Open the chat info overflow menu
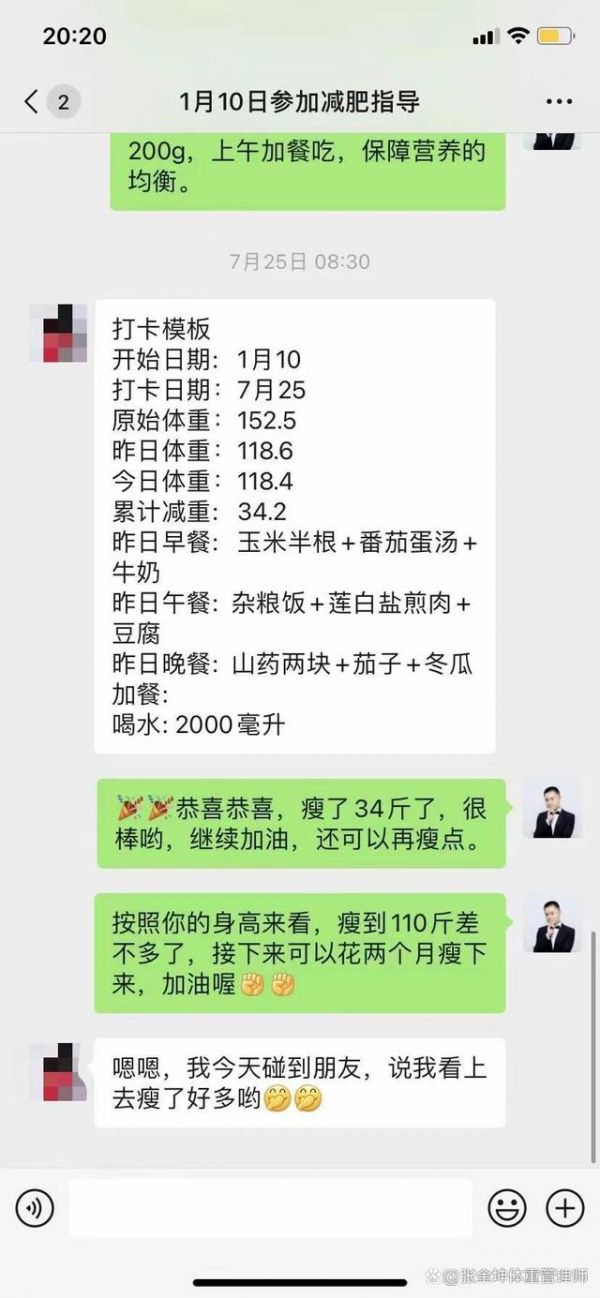This screenshot has height=1298, width=600. click(559, 101)
